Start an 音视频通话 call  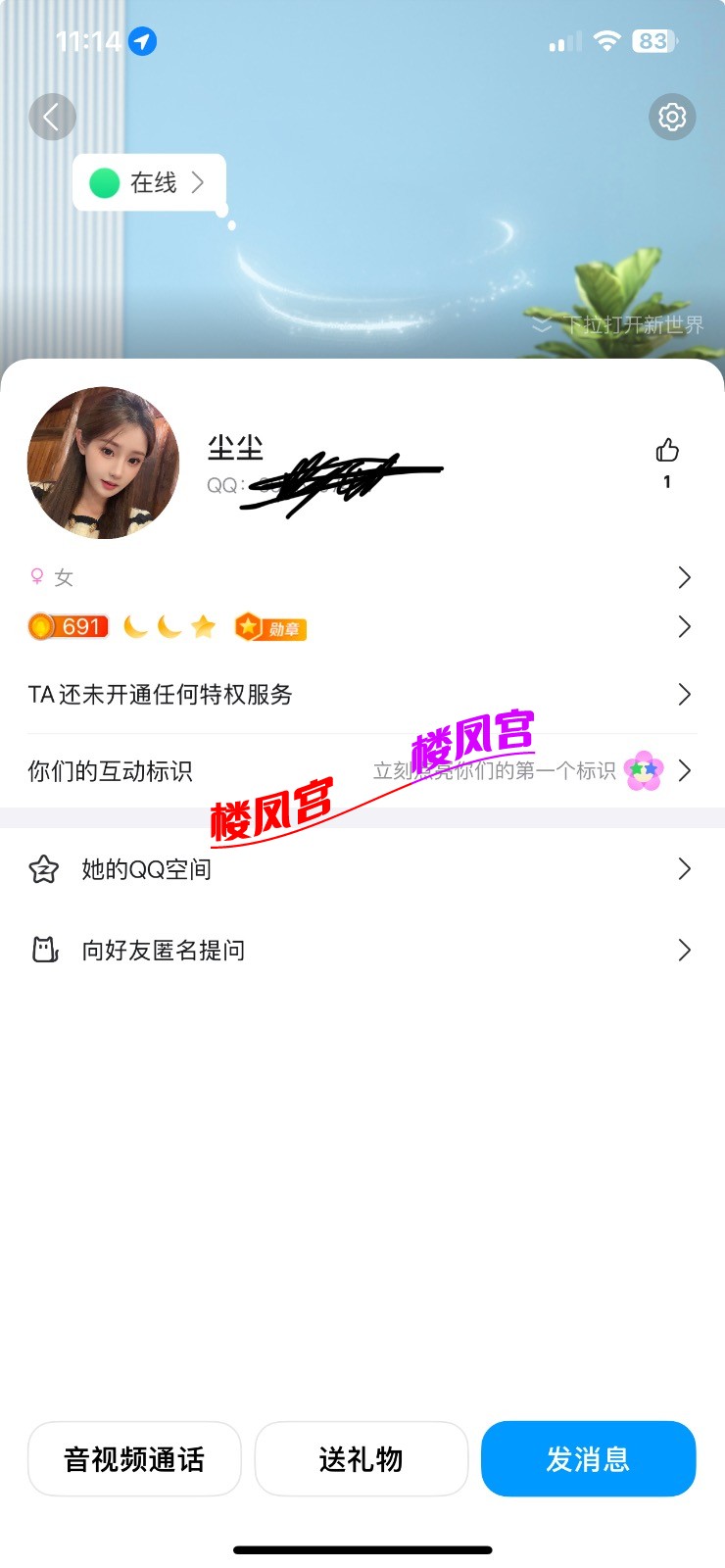click(x=134, y=1459)
